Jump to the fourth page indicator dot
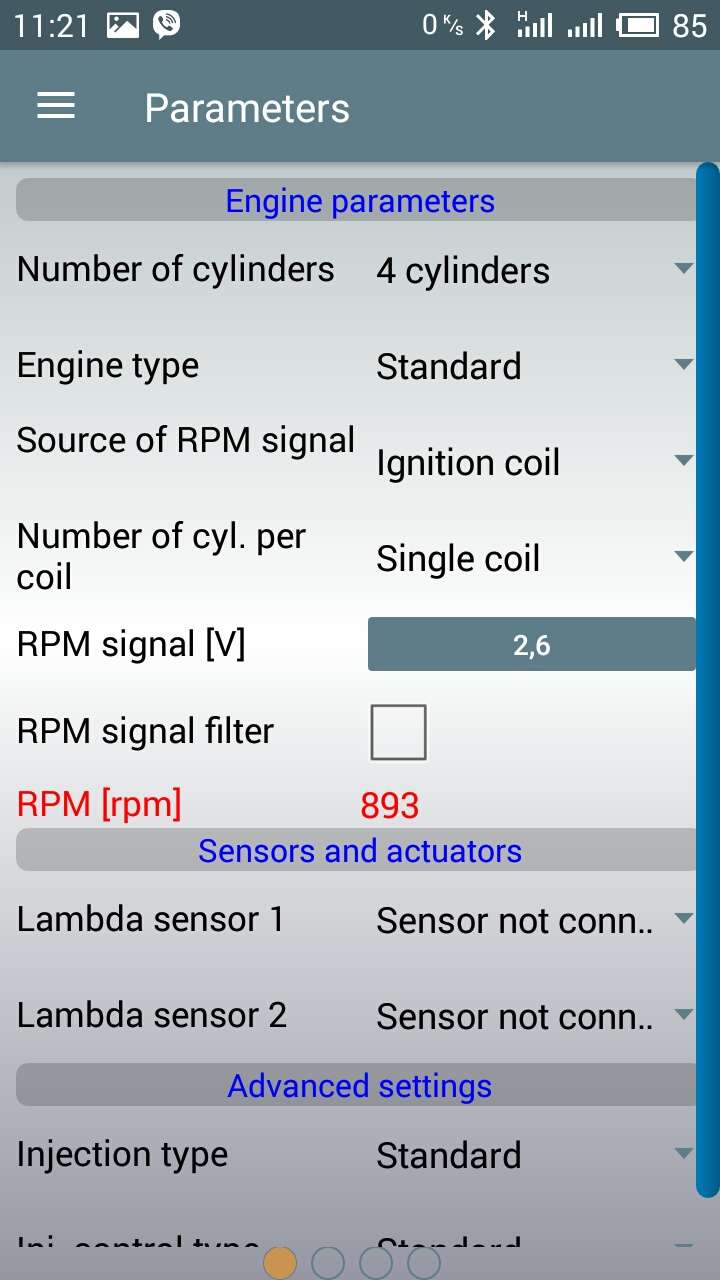 click(x=424, y=1263)
